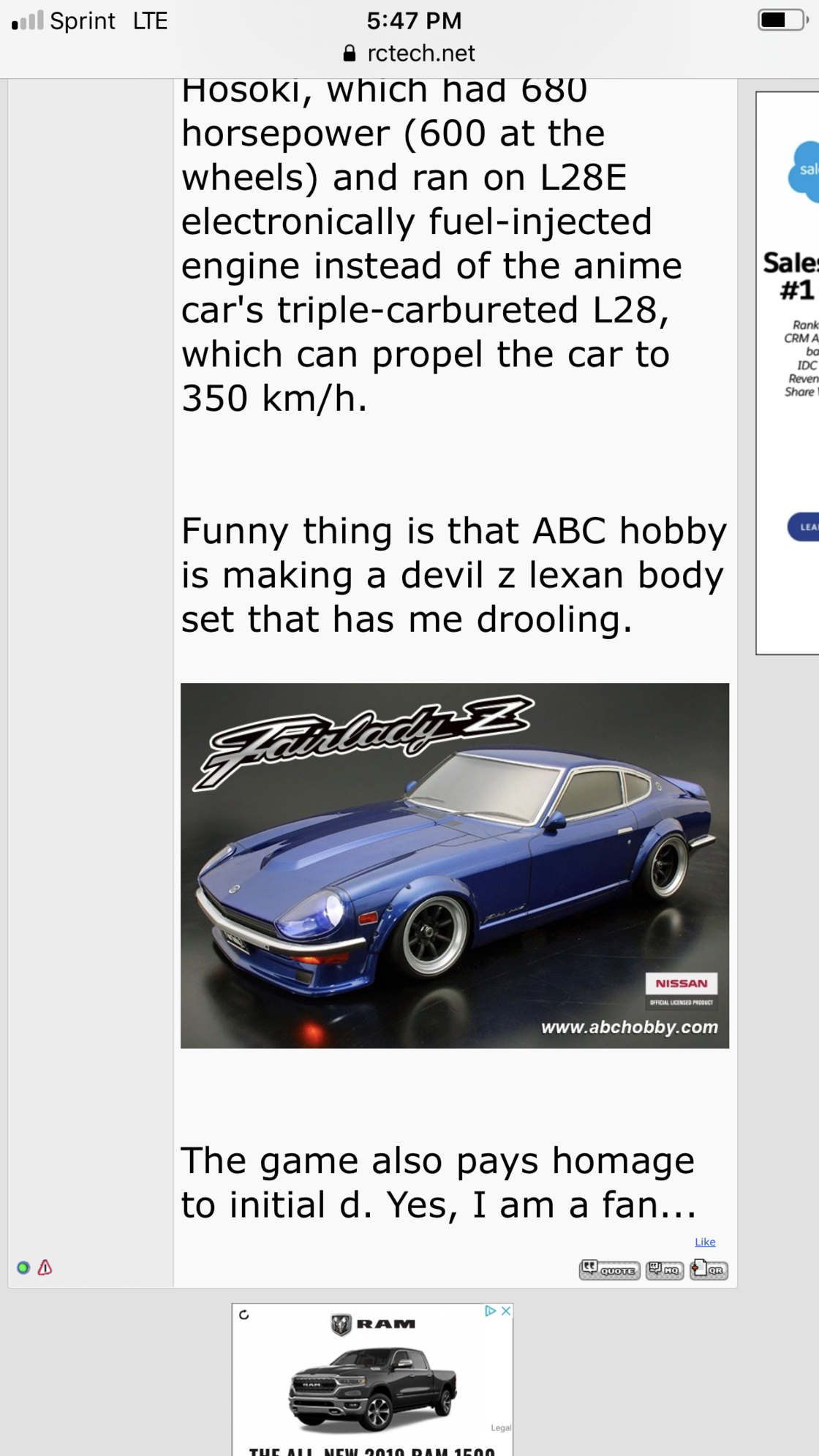Like this forum post
Image resolution: width=819 pixels, height=1456 pixels.
[704, 1242]
